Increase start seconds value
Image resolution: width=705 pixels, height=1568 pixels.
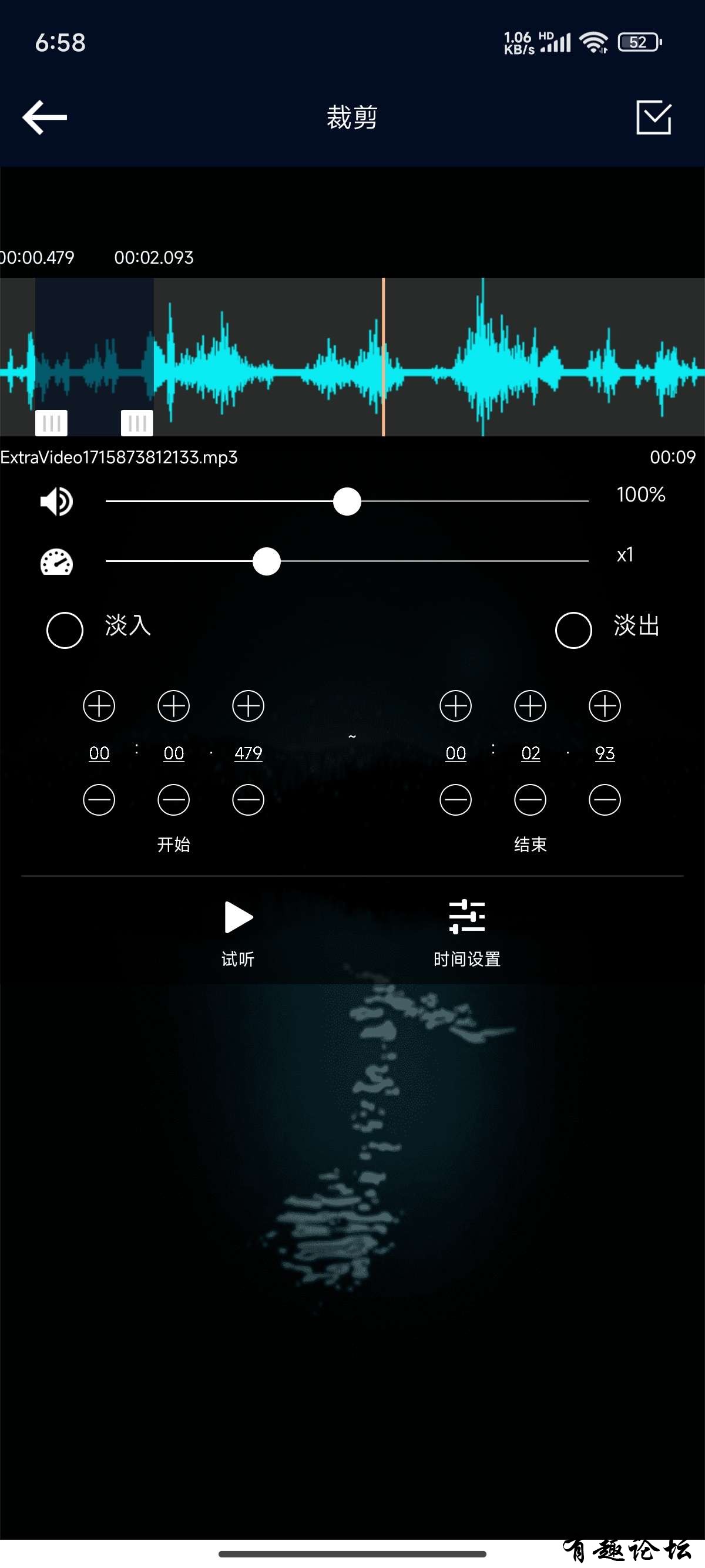click(x=173, y=706)
